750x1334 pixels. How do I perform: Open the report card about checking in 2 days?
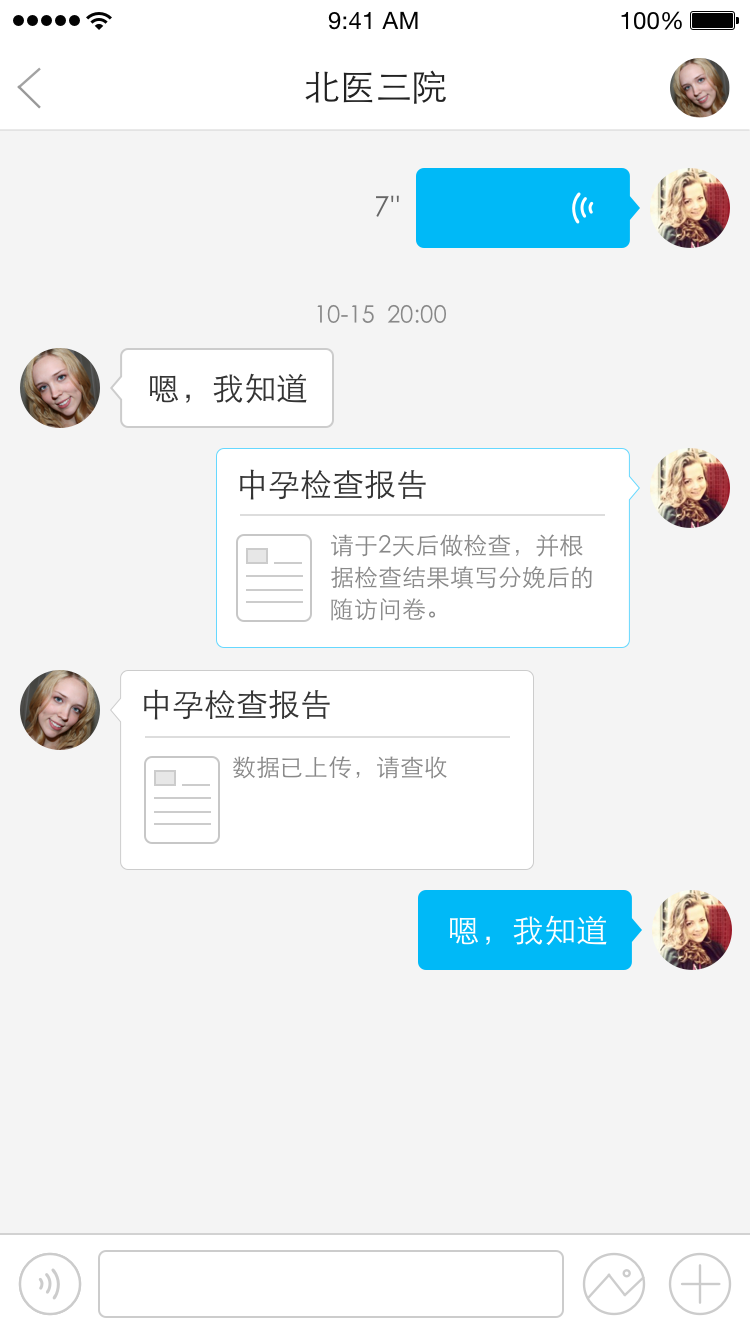tap(422, 548)
